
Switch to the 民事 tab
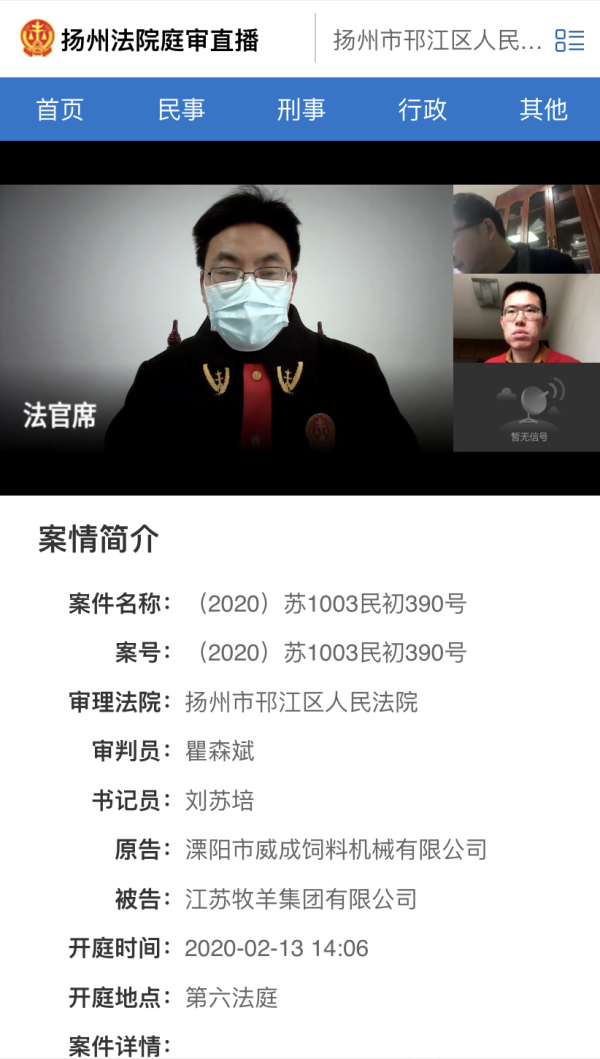click(181, 110)
